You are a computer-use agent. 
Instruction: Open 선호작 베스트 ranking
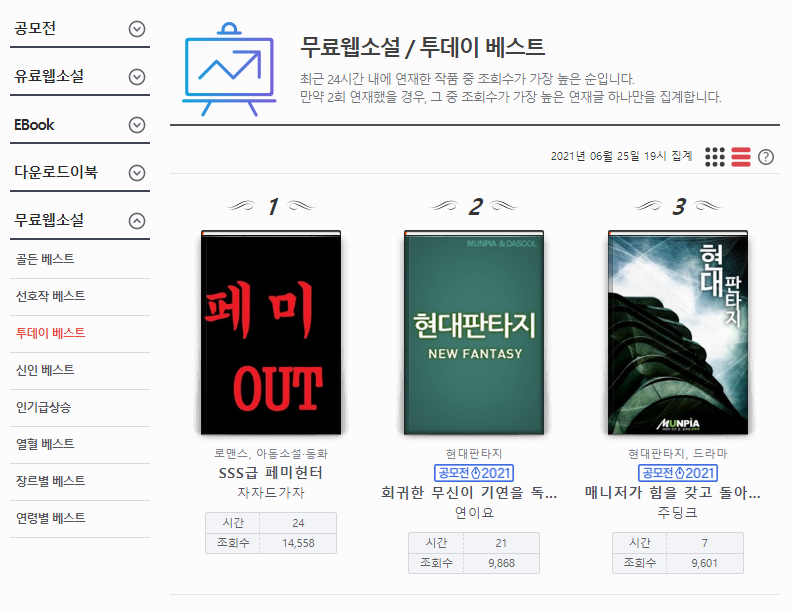click(x=51, y=296)
